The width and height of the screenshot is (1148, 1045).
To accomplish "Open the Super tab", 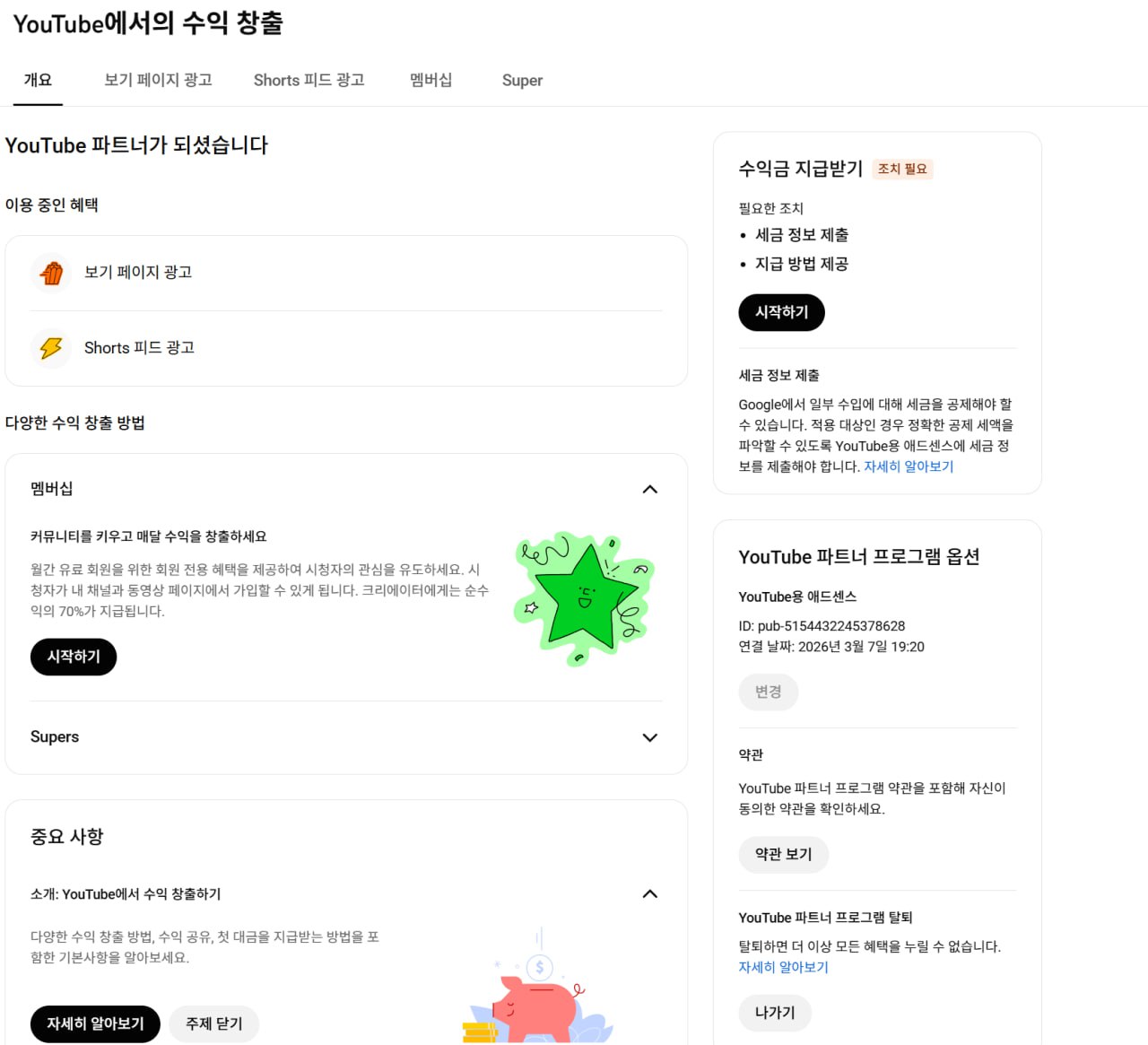I will click(522, 80).
